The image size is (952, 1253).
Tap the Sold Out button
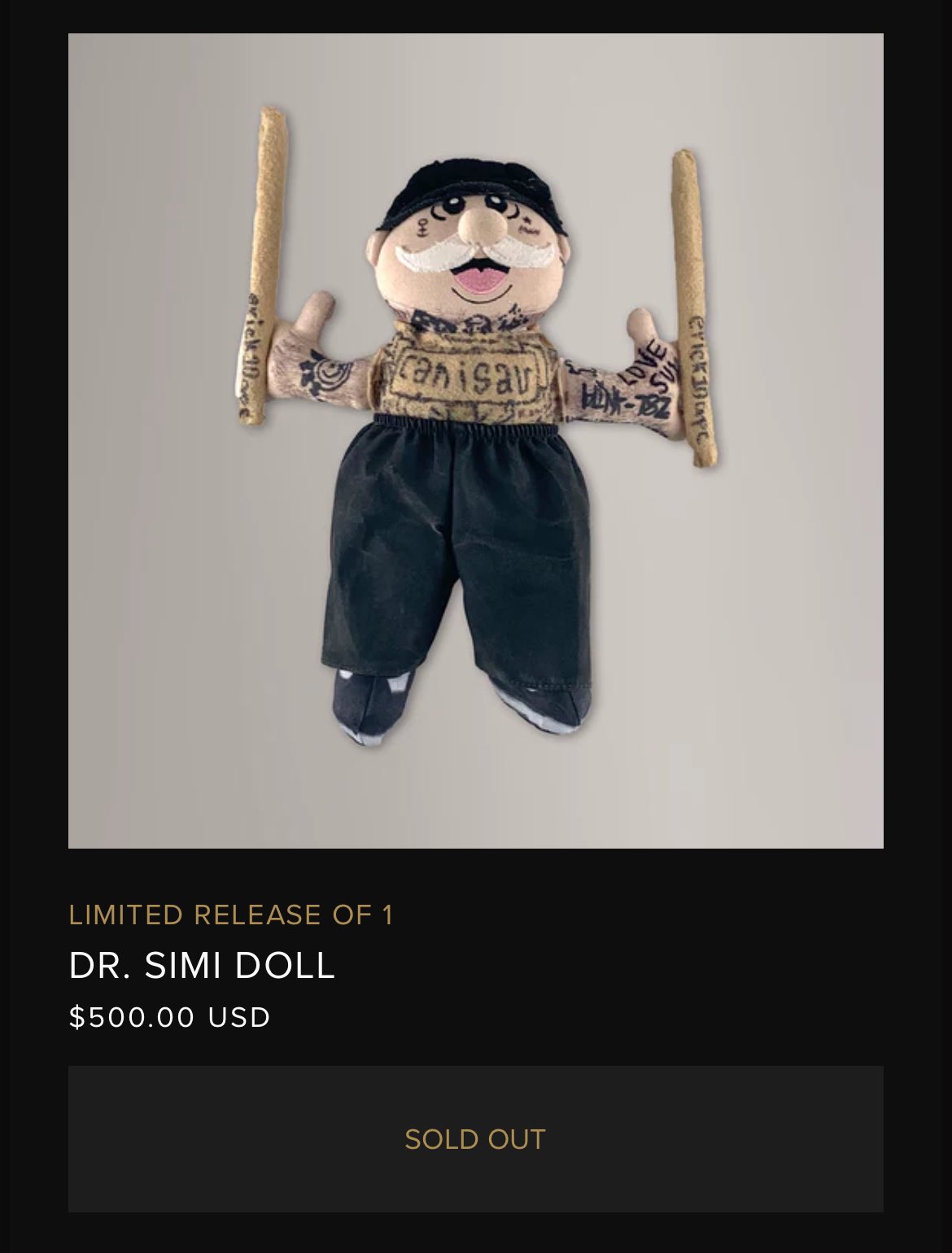476,1138
